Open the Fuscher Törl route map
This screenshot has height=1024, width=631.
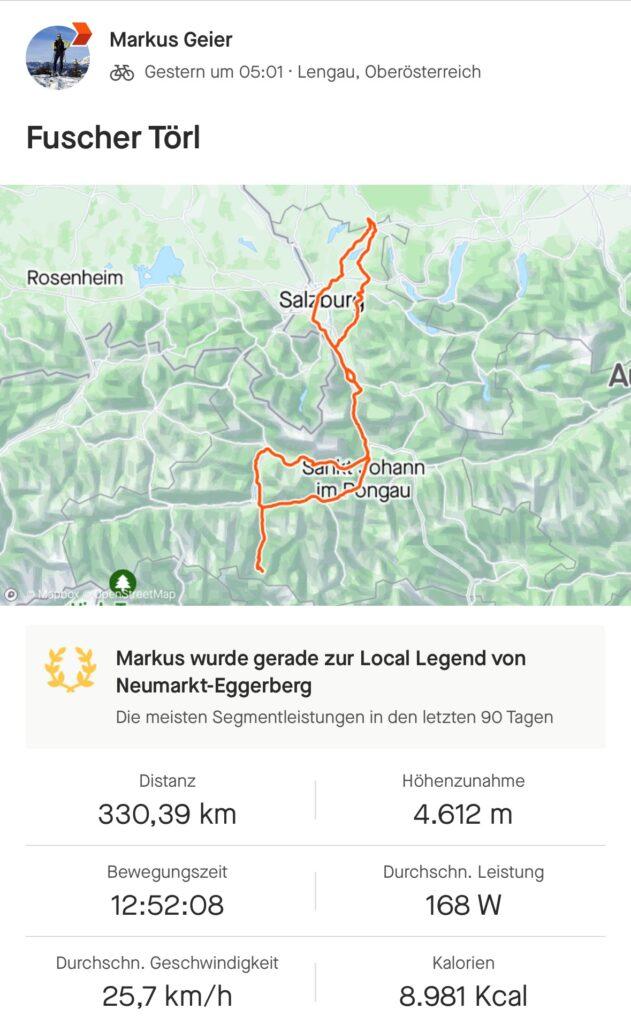click(315, 394)
